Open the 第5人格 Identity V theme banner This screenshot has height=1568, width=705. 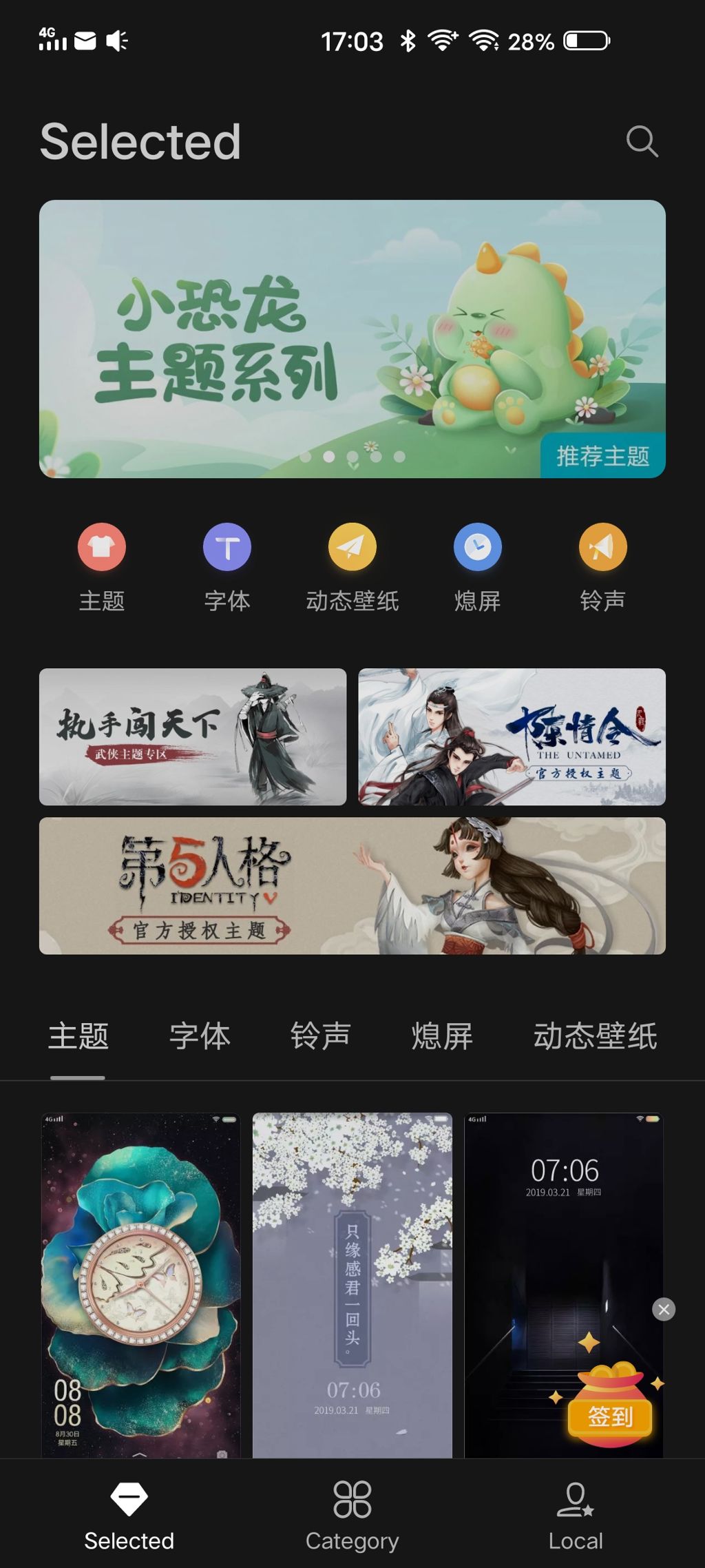coord(352,886)
